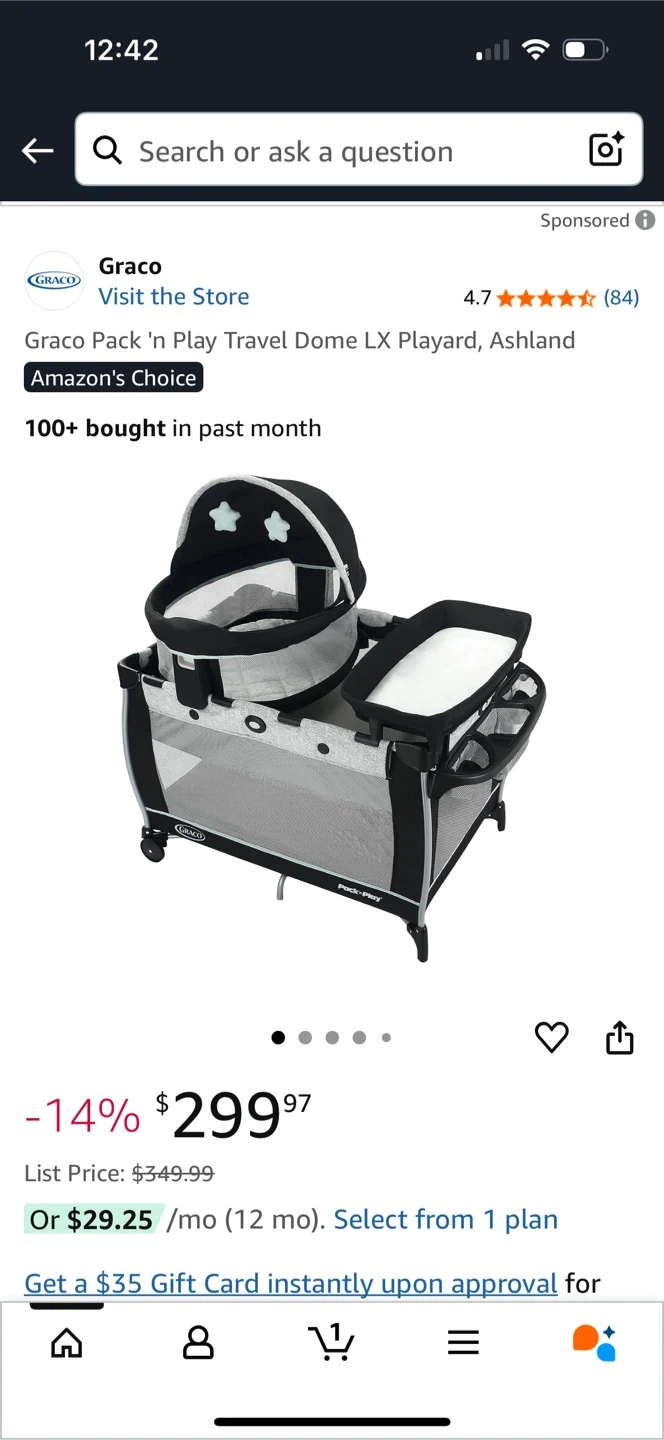Visit the Store link for Graco

173,296
